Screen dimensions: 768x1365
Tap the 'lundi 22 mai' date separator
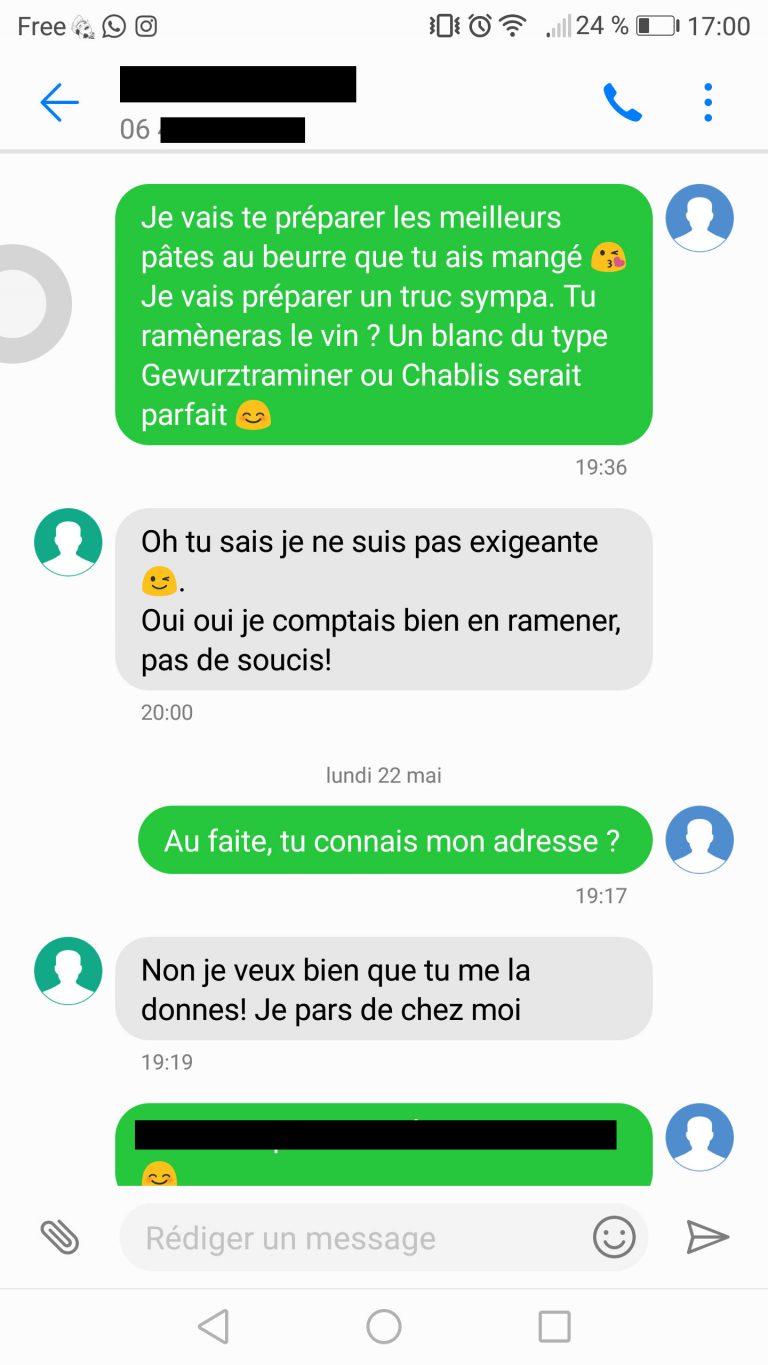pos(384,775)
